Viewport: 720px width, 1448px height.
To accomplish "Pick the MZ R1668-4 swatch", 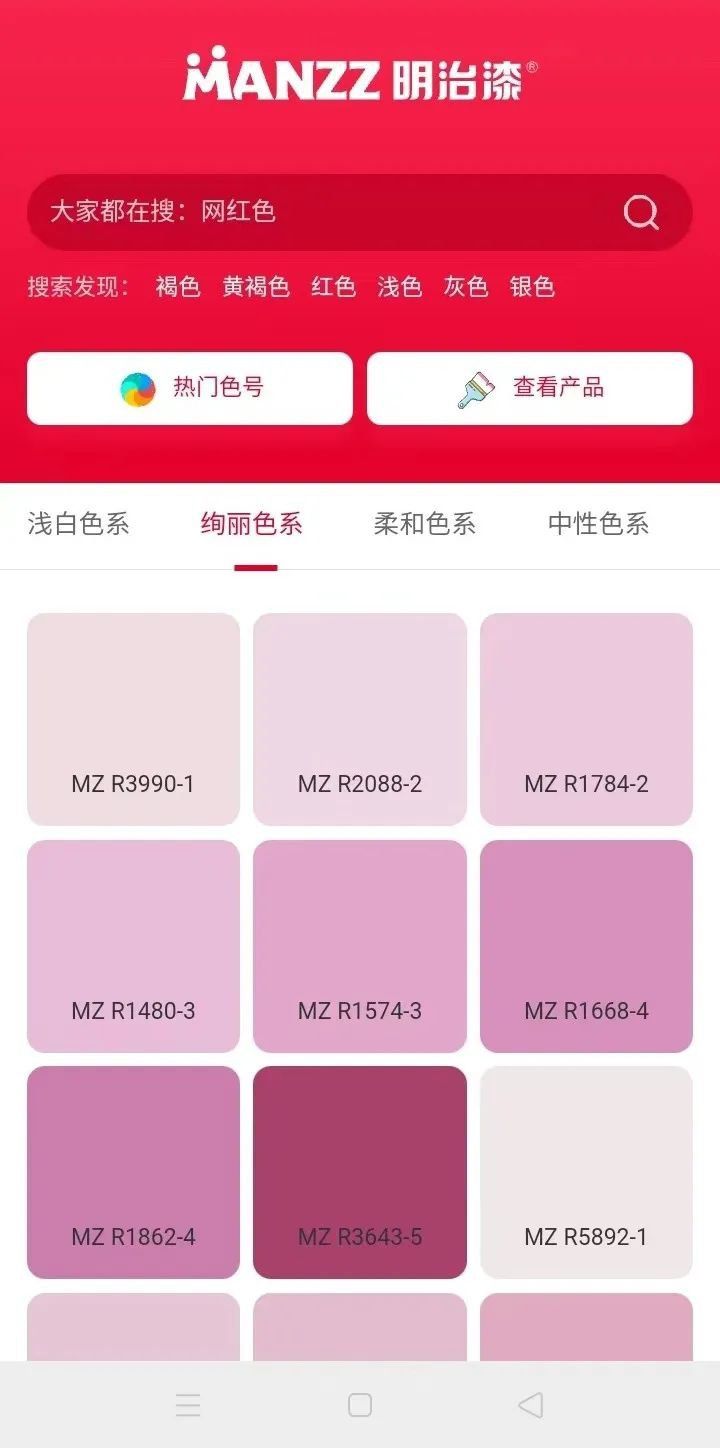I will point(586,946).
